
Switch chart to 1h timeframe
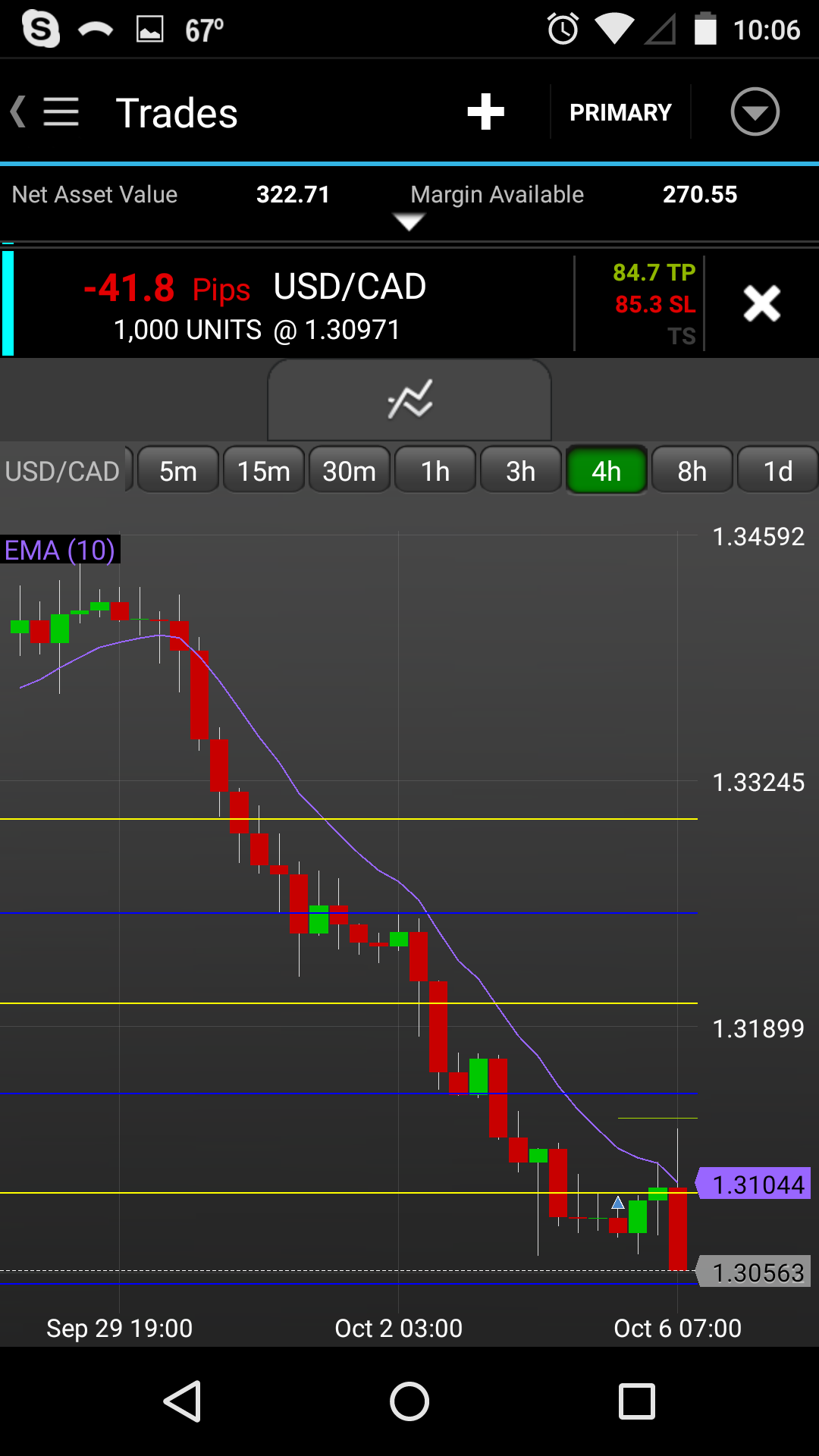435,471
